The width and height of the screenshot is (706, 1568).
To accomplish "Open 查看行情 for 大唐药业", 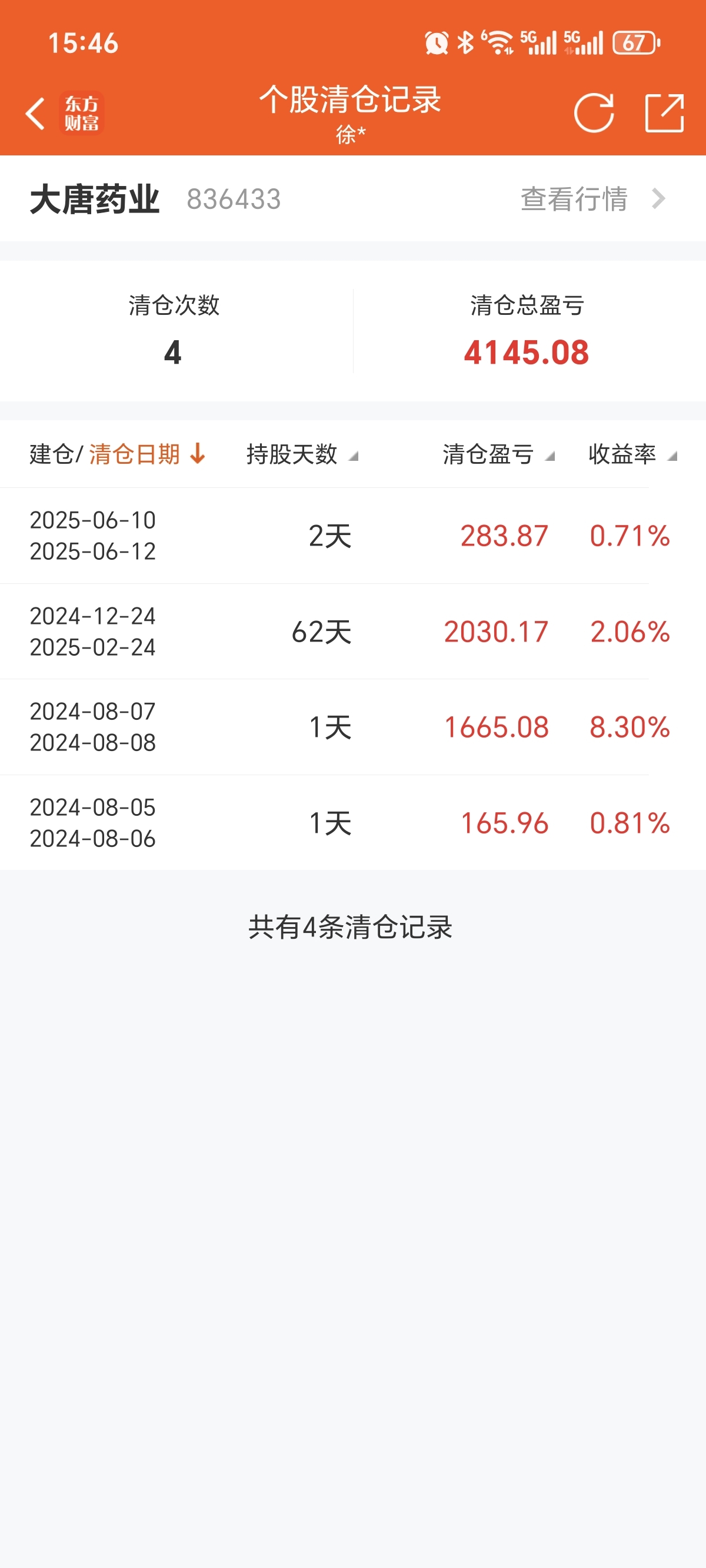I will click(x=593, y=199).
